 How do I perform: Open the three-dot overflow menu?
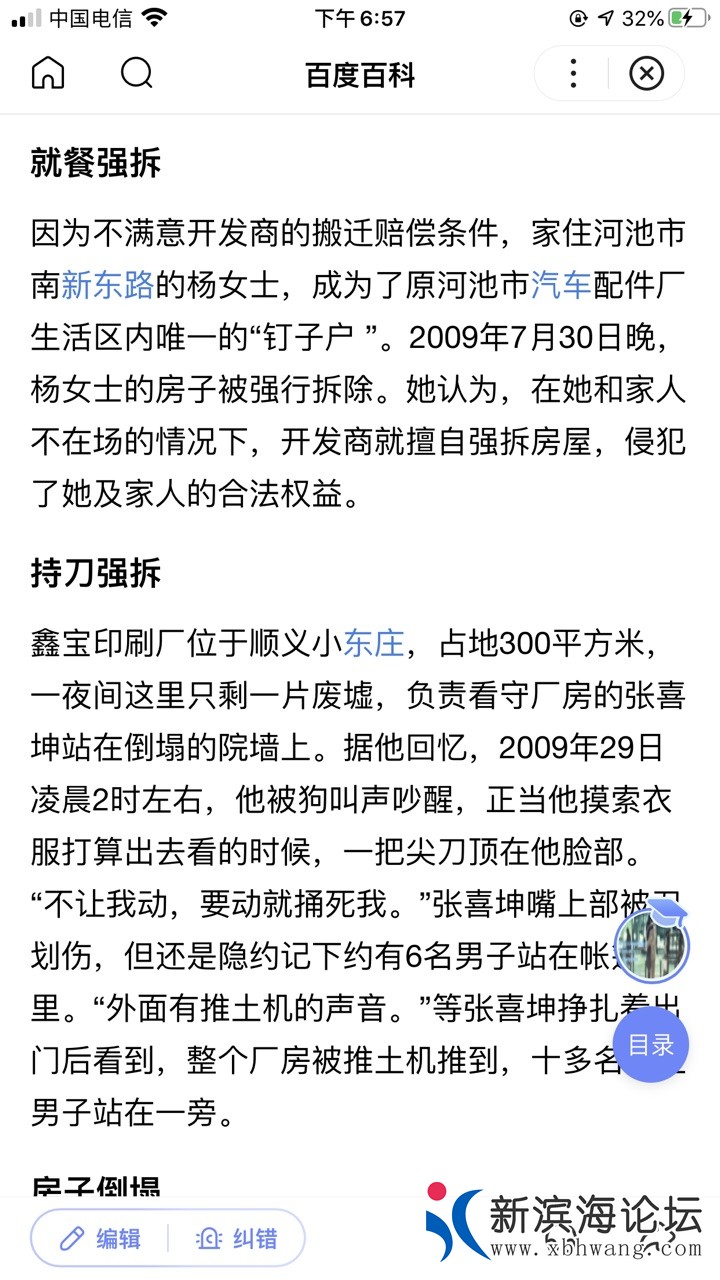pyautogui.click(x=573, y=73)
